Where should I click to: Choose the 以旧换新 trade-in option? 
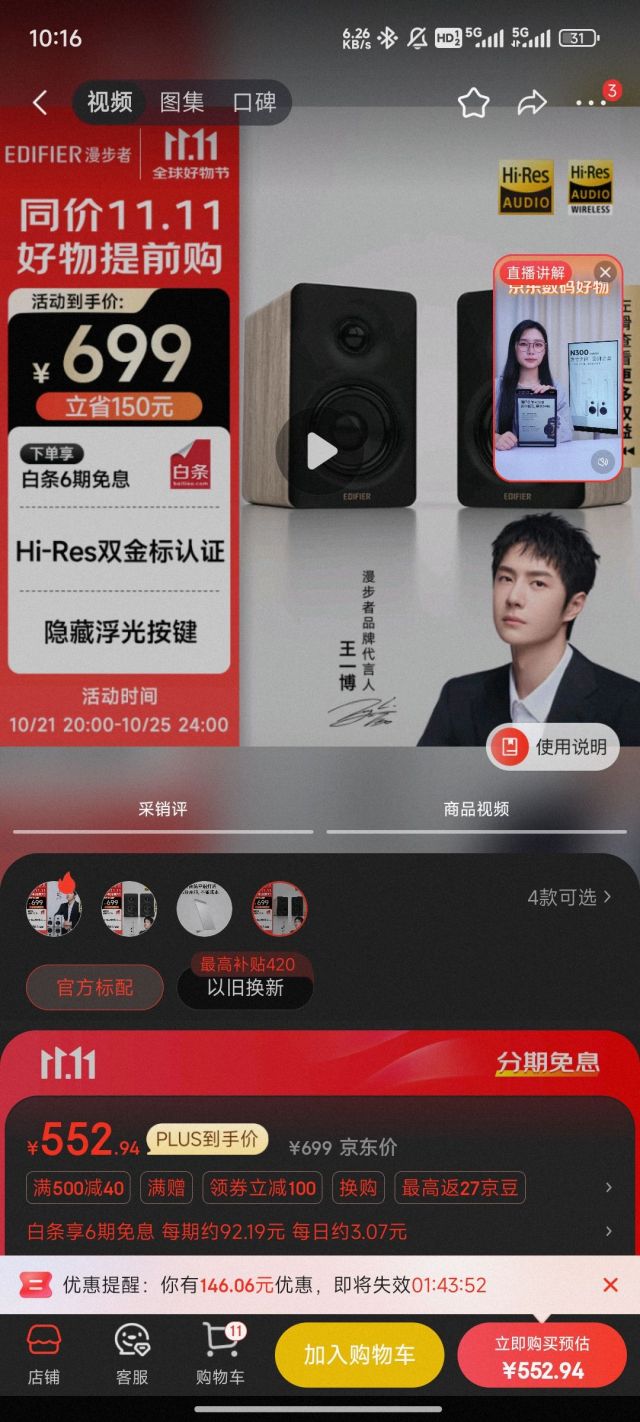click(x=245, y=988)
